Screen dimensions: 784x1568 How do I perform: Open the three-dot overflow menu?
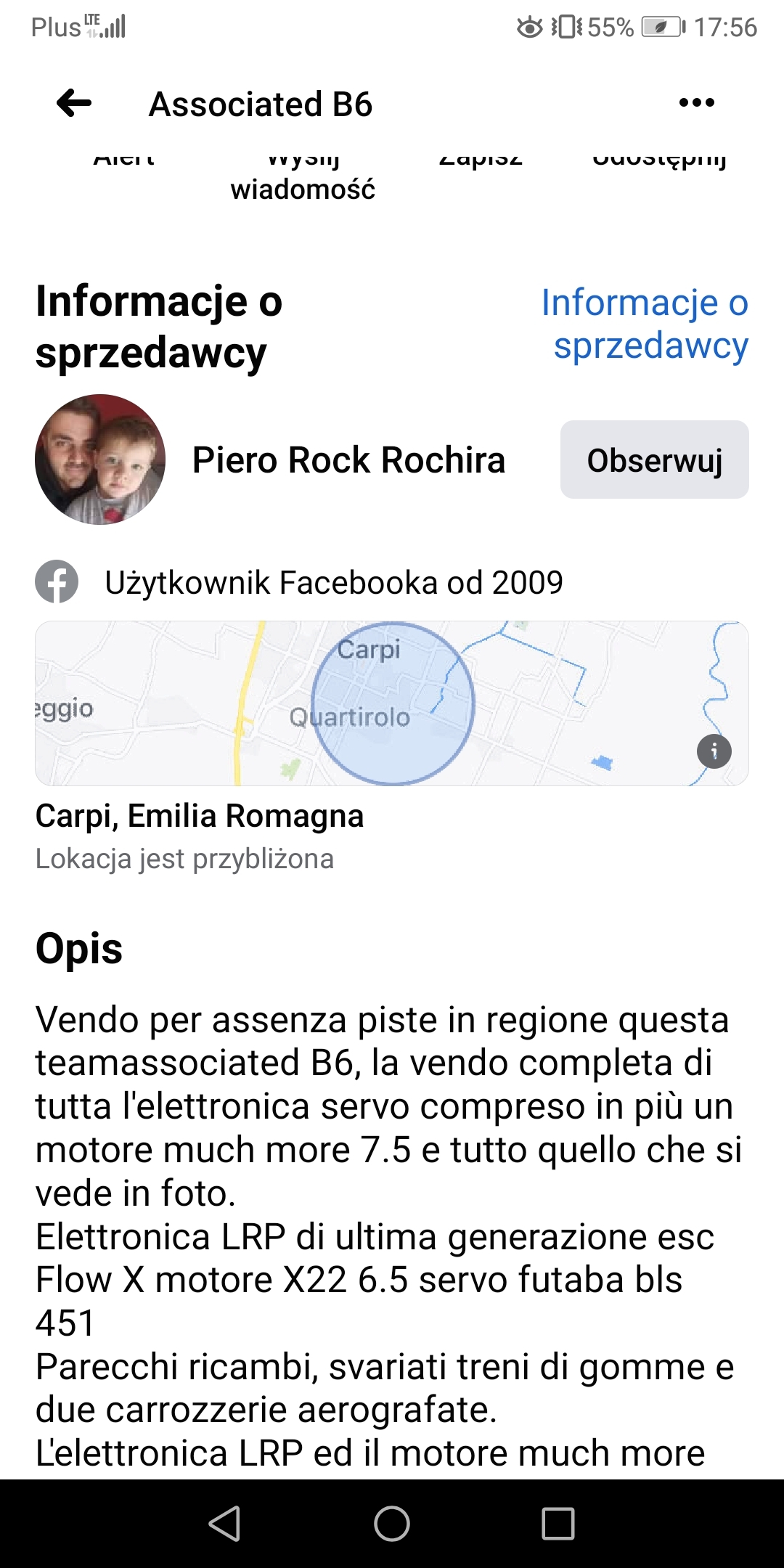tap(697, 103)
